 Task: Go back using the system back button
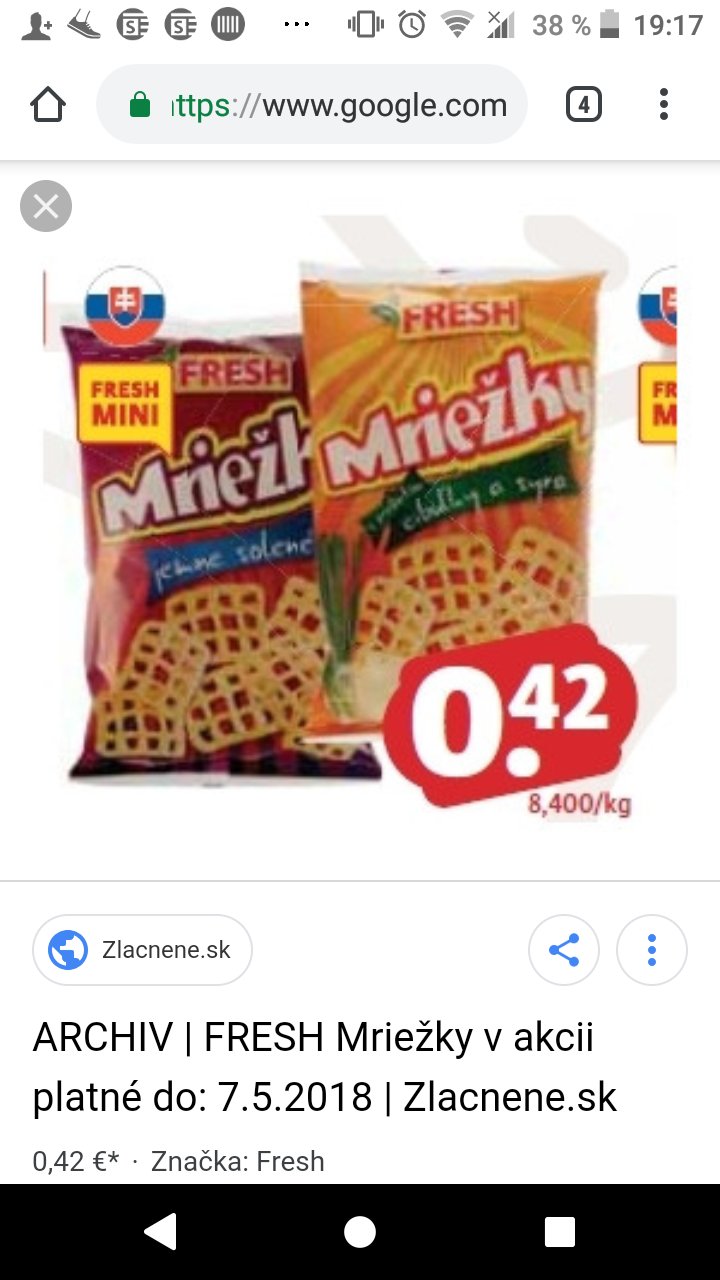click(160, 1232)
